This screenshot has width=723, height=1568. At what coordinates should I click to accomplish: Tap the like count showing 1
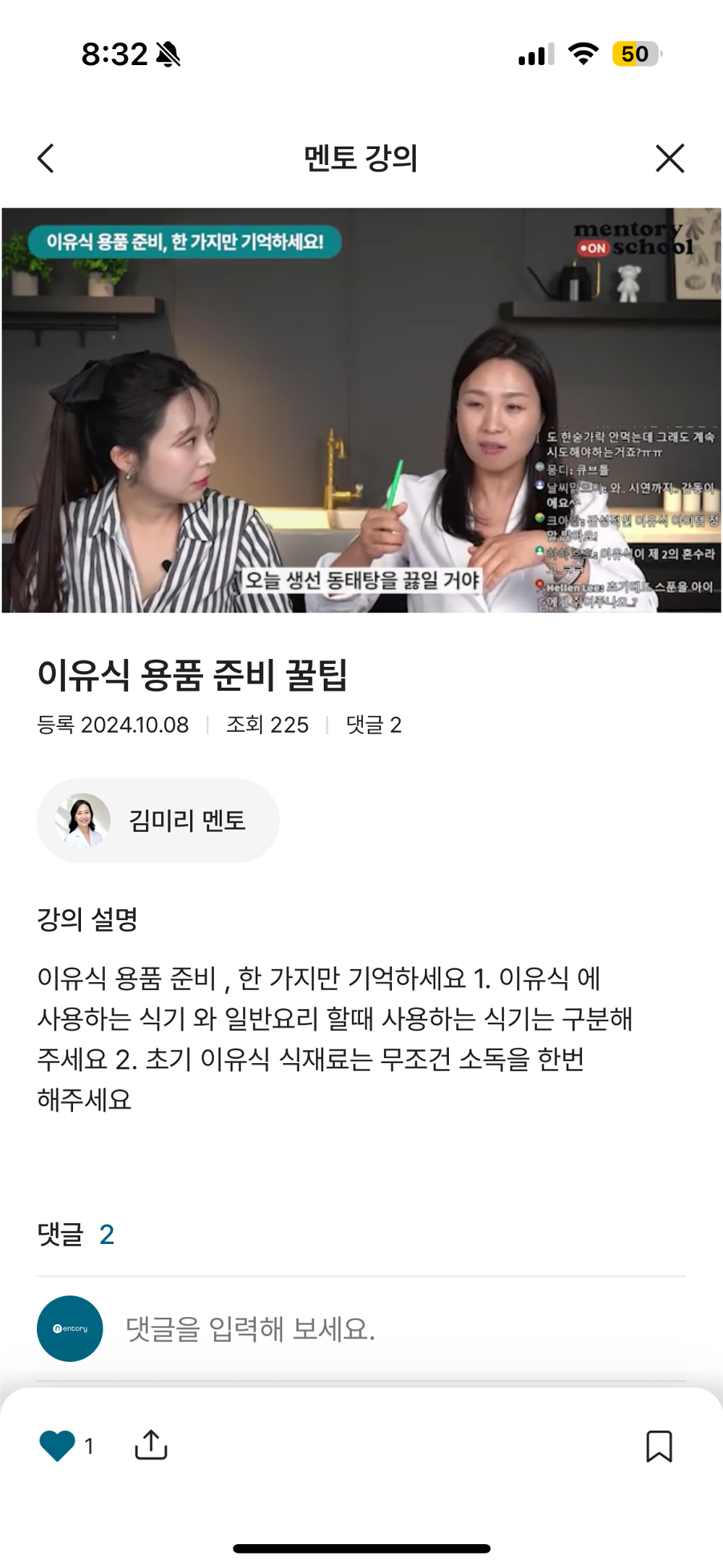(90, 1446)
